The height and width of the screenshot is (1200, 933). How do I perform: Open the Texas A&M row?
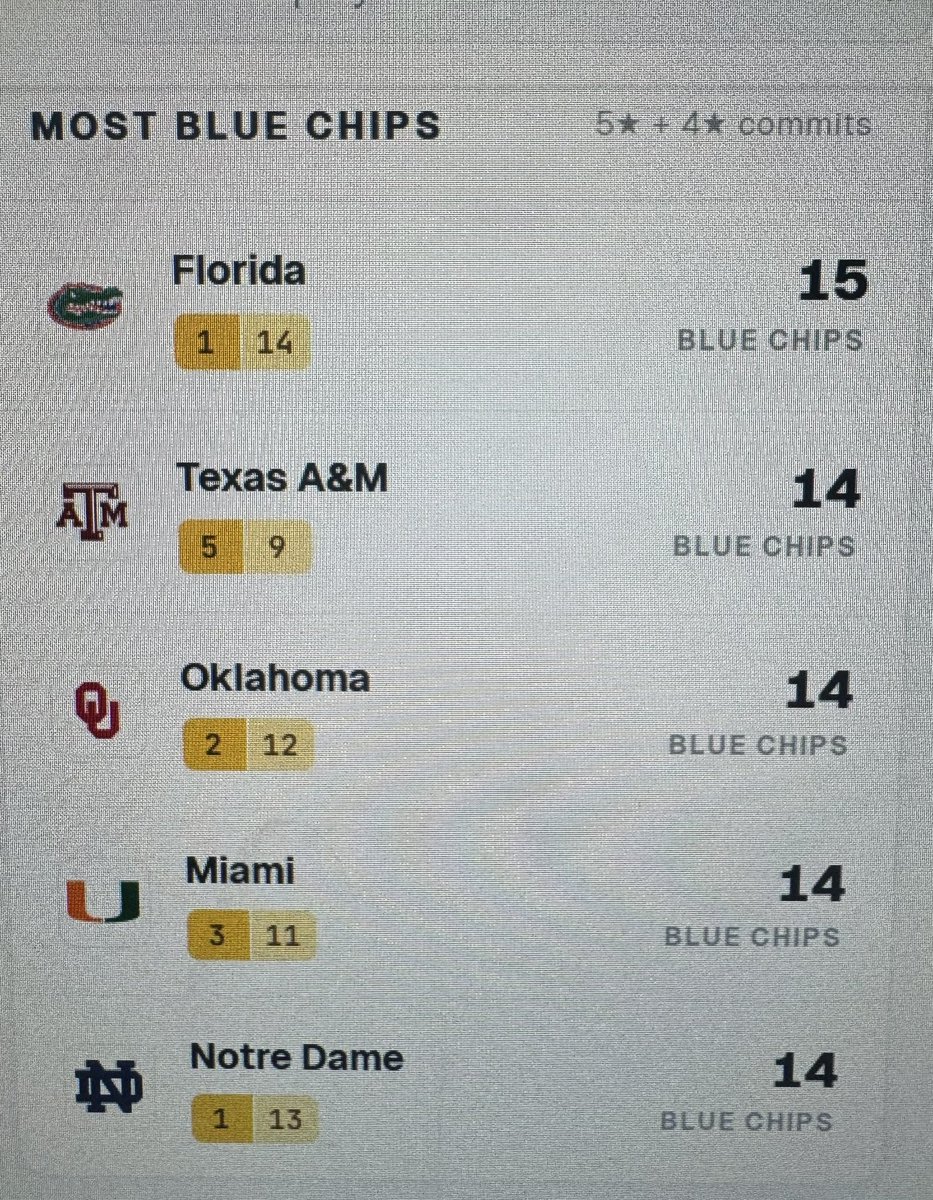[x=456, y=515]
